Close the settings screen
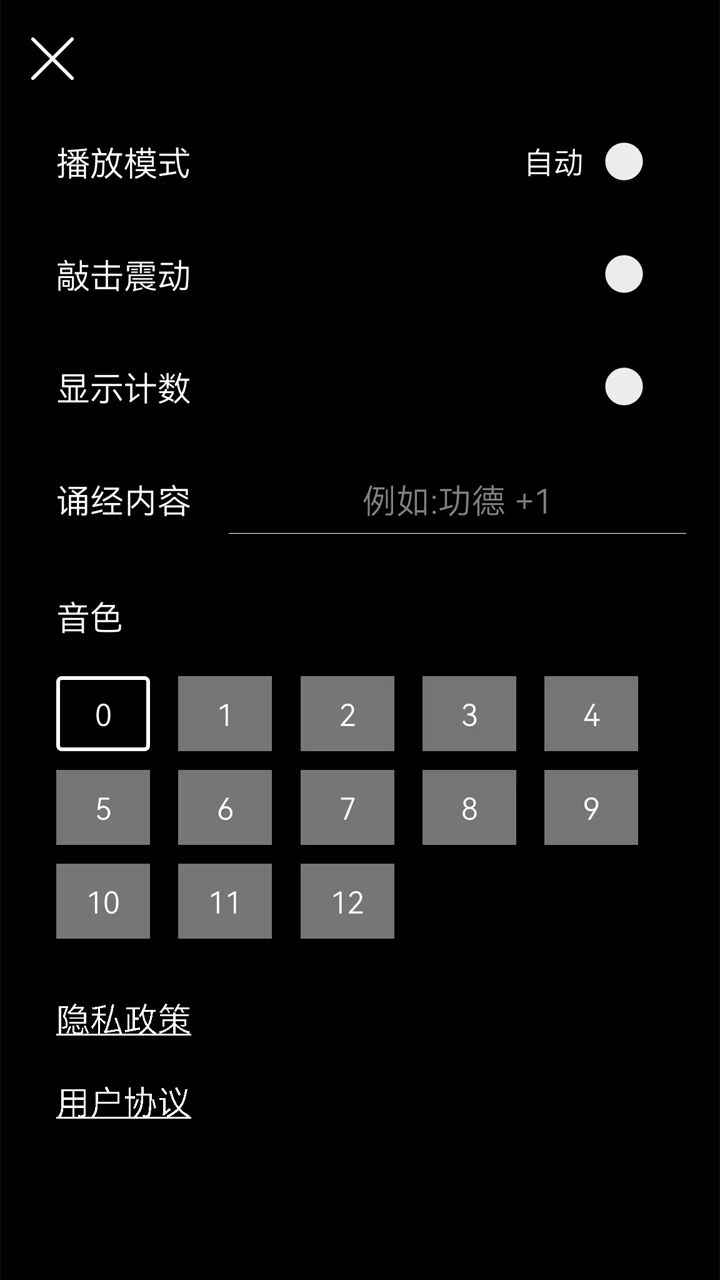Screen dimensions: 720x1280 pyautogui.click(x=52, y=59)
